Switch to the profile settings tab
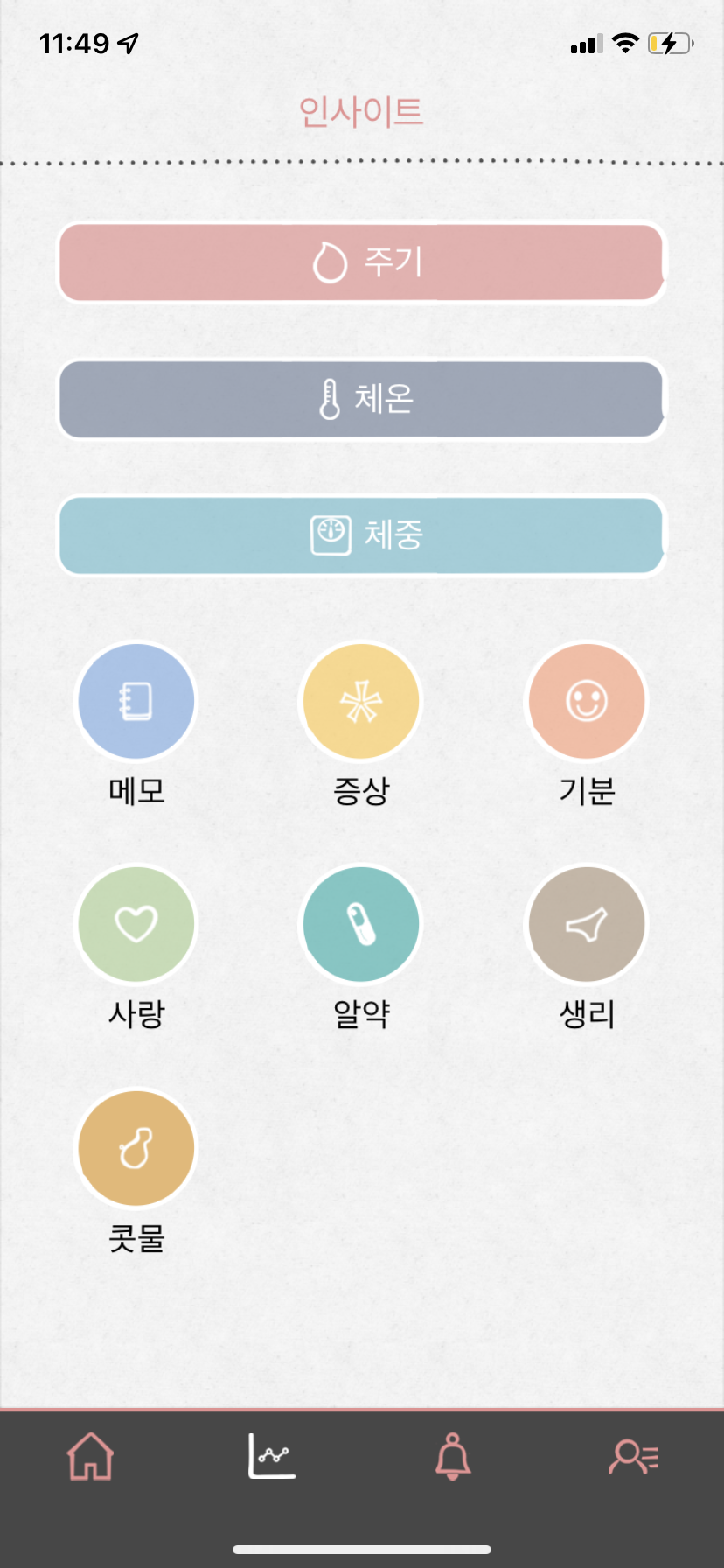Viewport: 724px width, 1568px height. [634, 1456]
